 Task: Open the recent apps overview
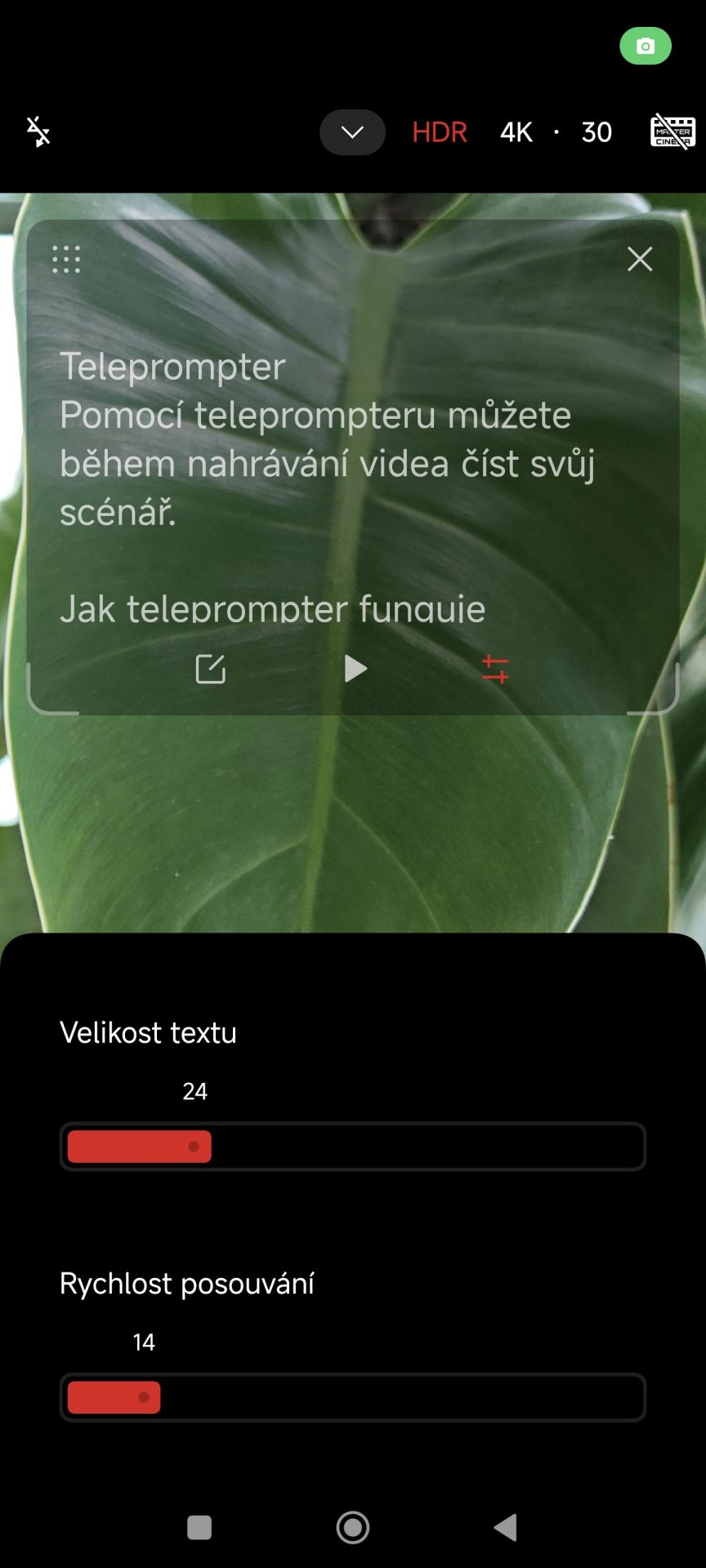coord(199,1527)
